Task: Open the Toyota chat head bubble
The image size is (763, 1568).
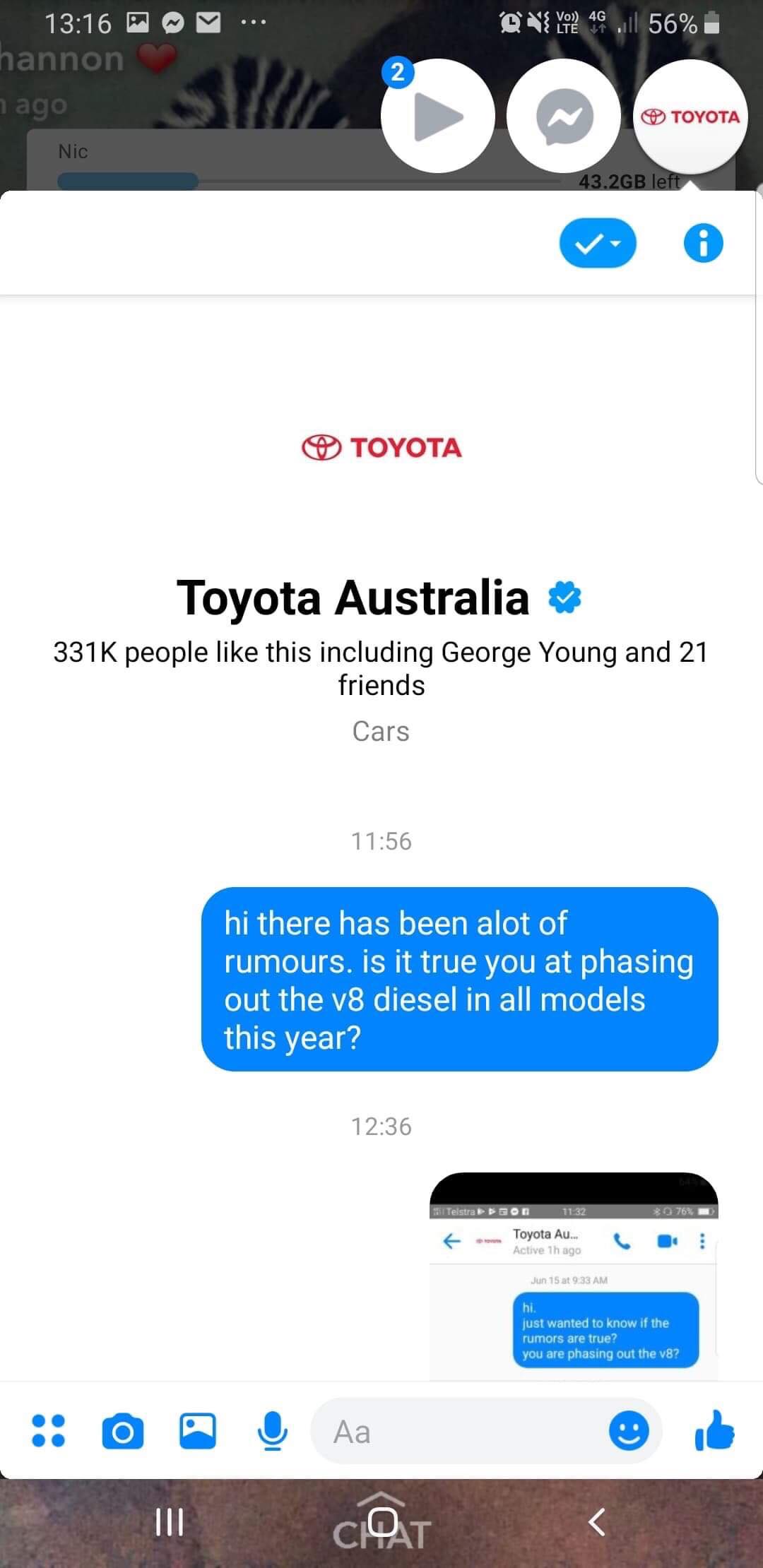Action: click(x=690, y=117)
